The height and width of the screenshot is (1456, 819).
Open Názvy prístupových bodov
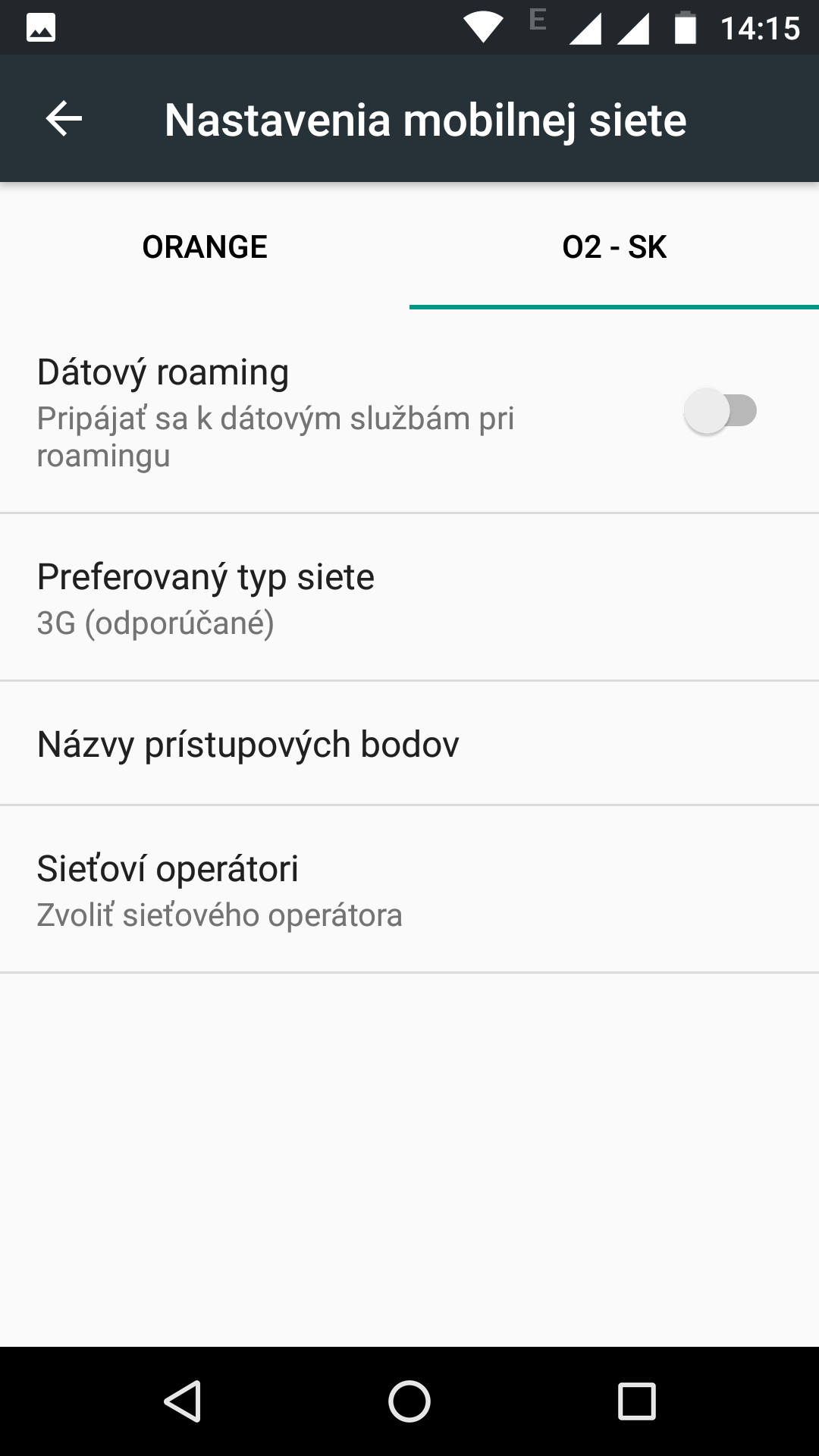[x=409, y=743]
